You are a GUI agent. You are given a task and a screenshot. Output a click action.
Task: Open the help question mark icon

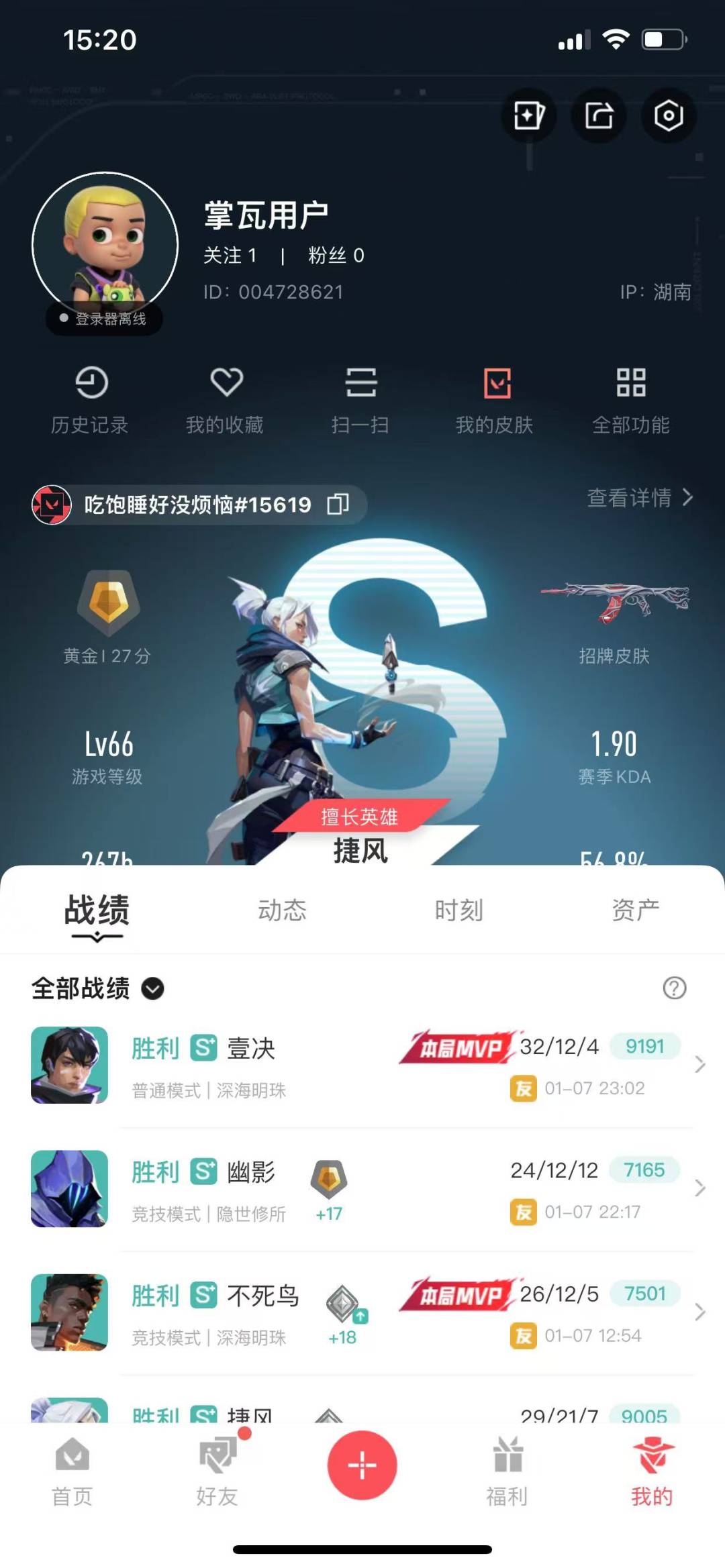[x=675, y=988]
